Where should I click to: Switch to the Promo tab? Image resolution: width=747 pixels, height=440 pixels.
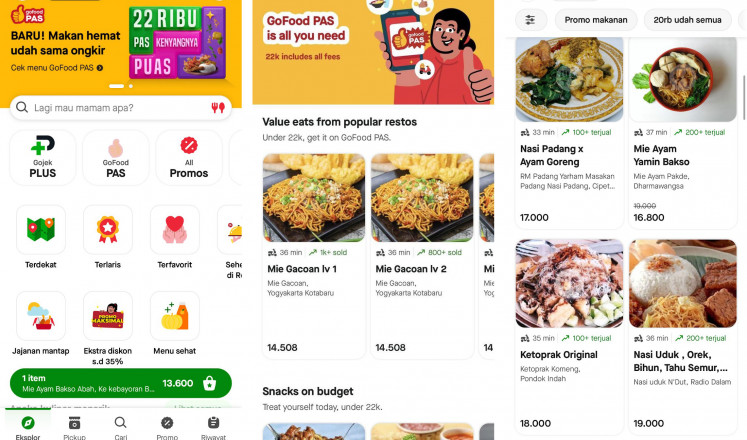coord(167,427)
